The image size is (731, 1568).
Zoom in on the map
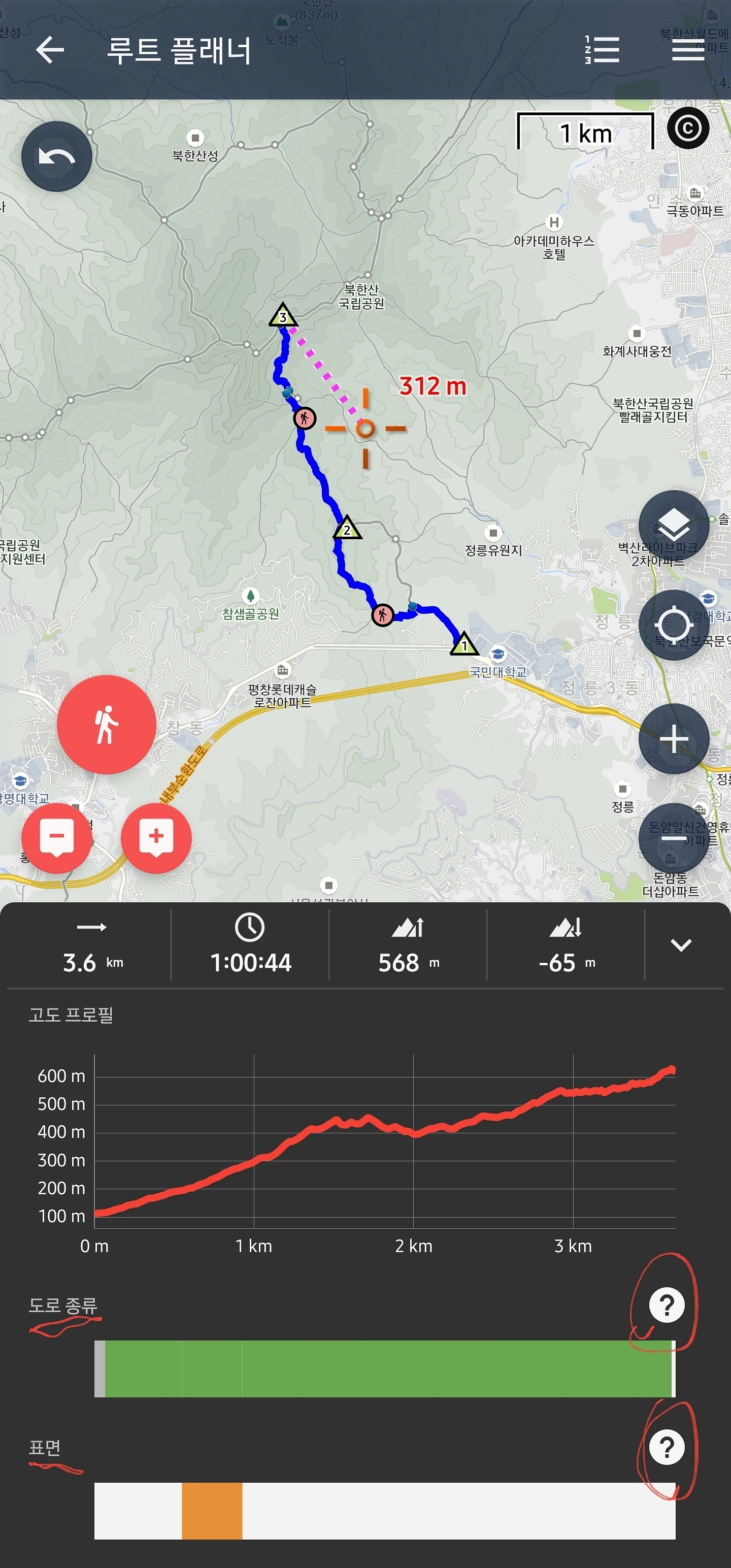coord(674,739)
